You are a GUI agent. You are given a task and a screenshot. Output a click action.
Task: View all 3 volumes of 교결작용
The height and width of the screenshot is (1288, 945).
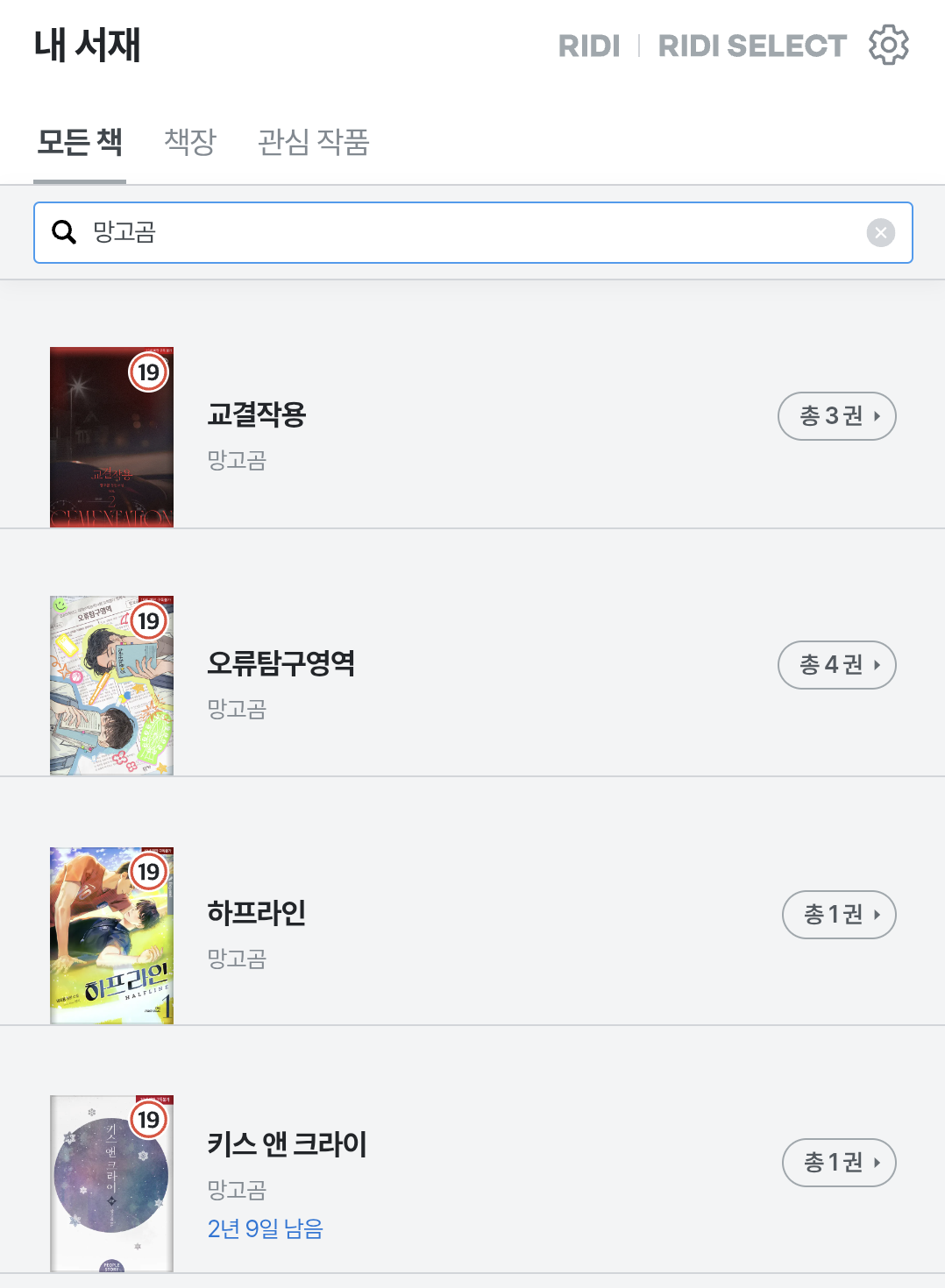click(x=836, y=416)
